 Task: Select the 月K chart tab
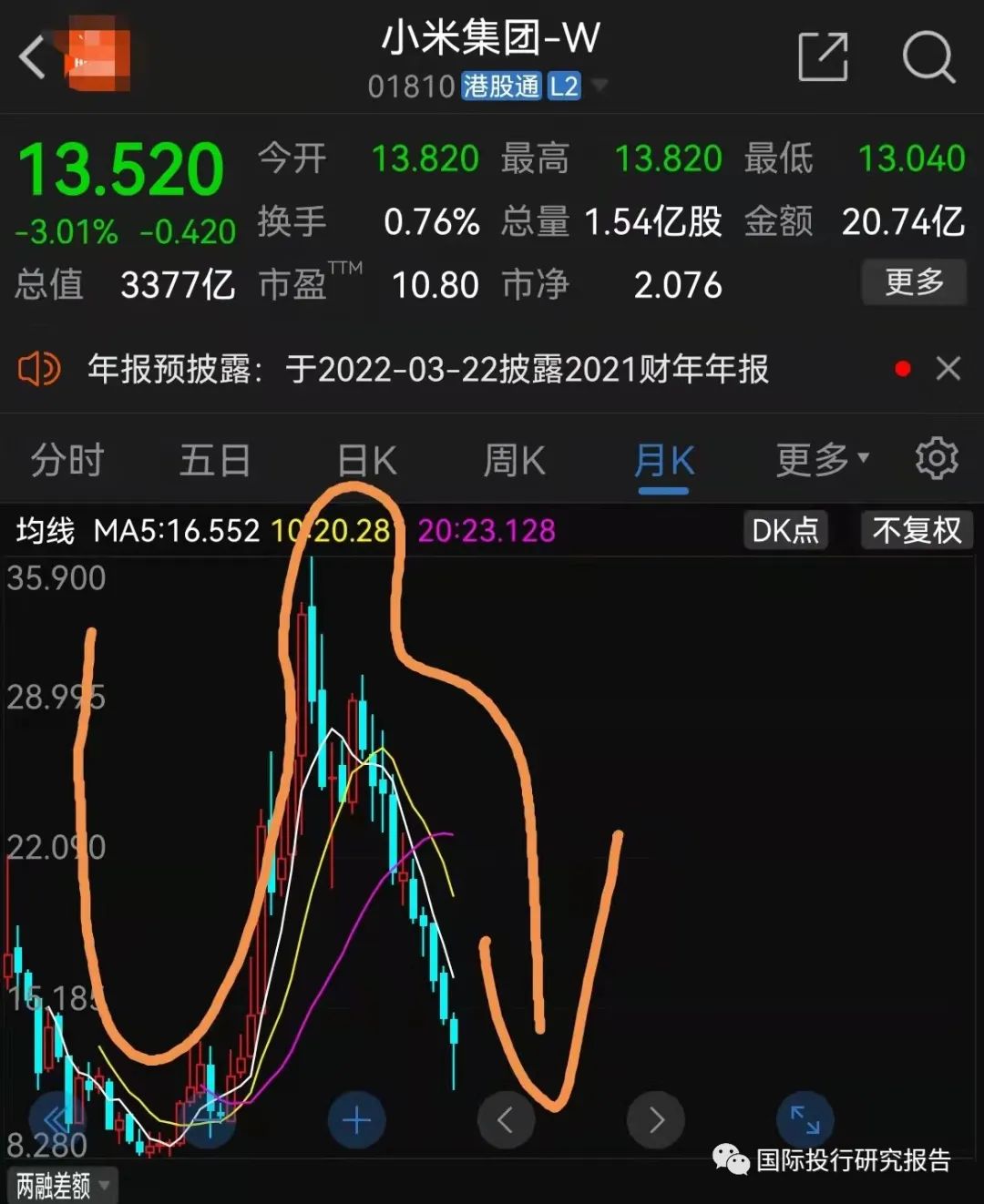pyautogui.click(x=664, y=461)
